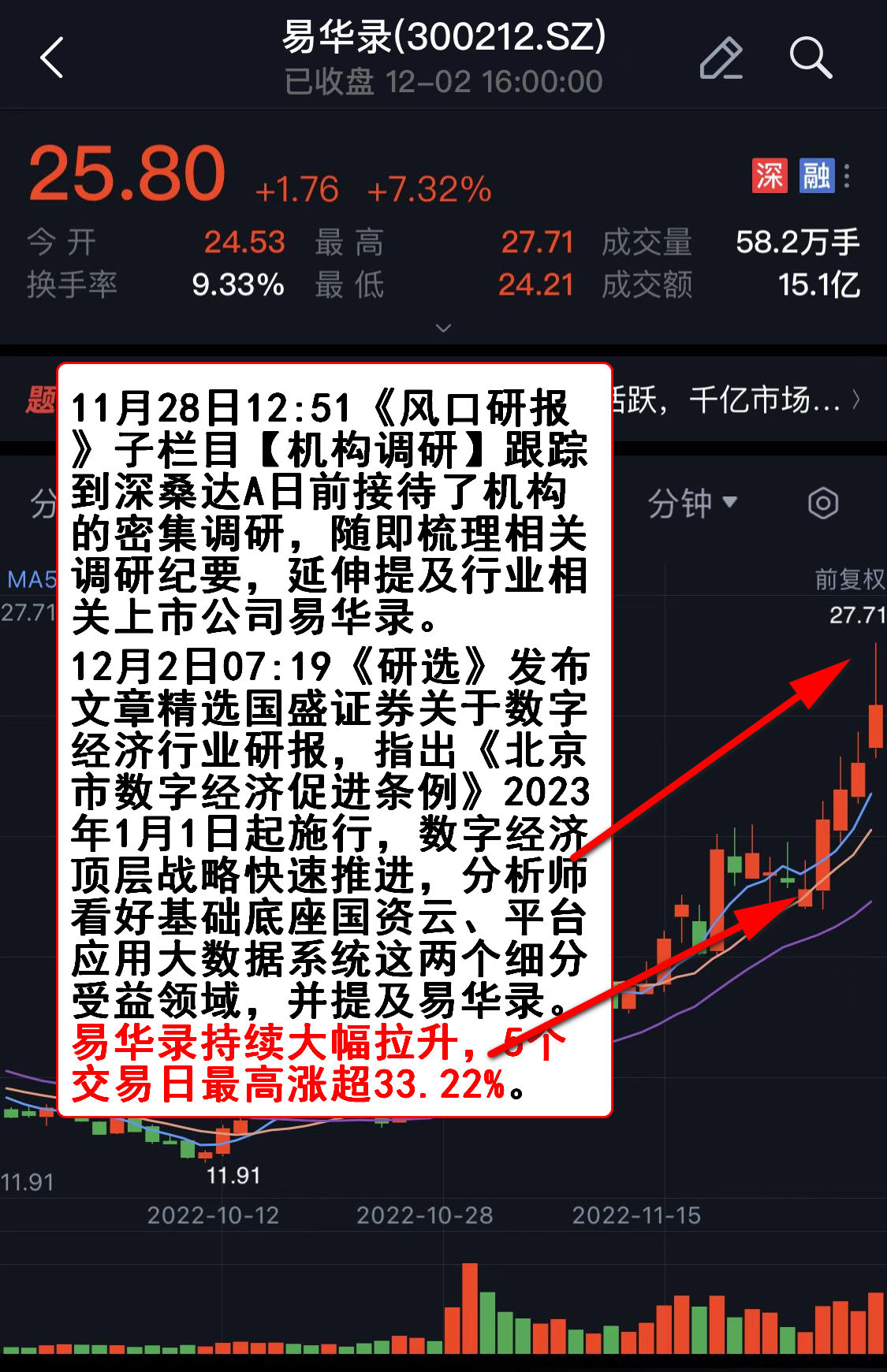Expand more quote details with the chevron
This screenshot has height=1372, width=887.
pos(444,327)
